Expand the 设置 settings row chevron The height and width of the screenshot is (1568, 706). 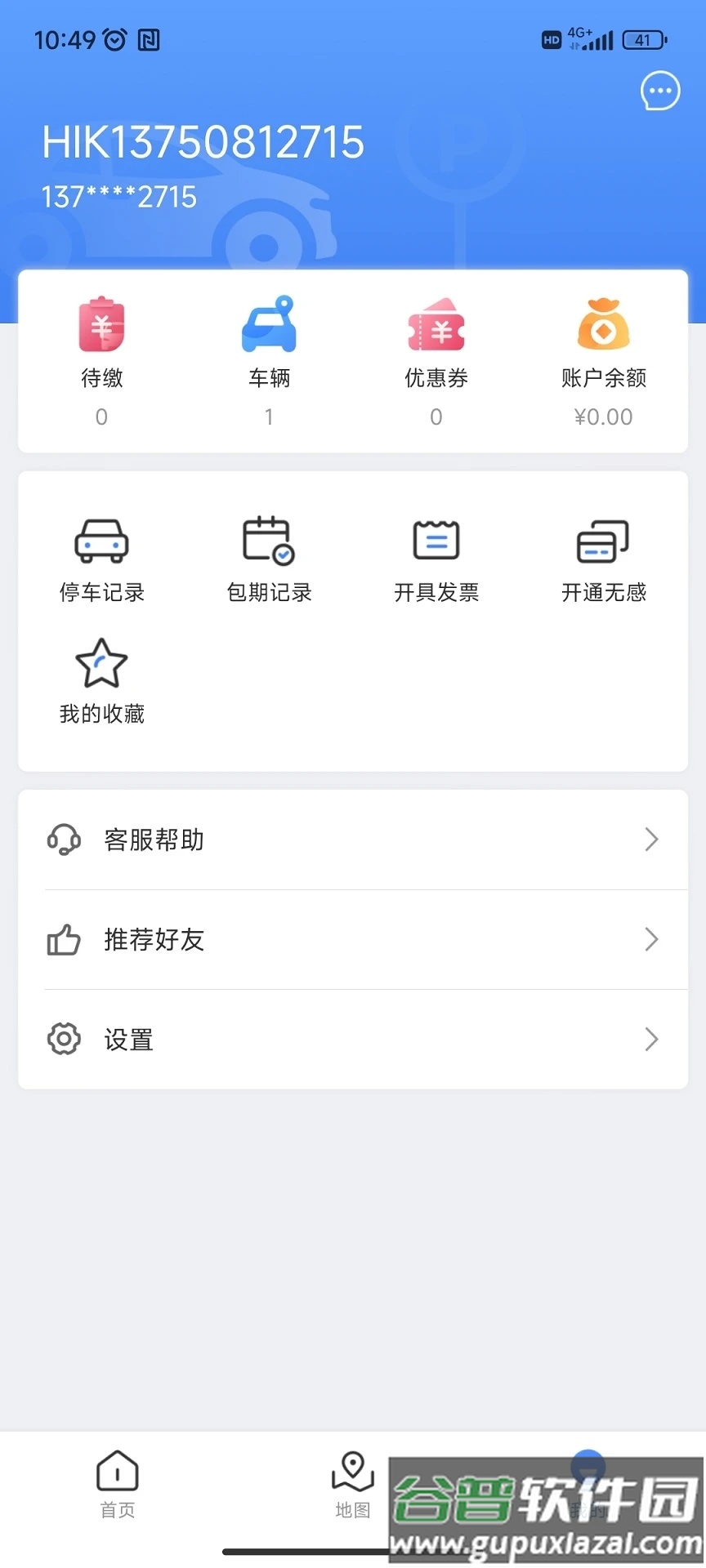(x=650, y=1039)
